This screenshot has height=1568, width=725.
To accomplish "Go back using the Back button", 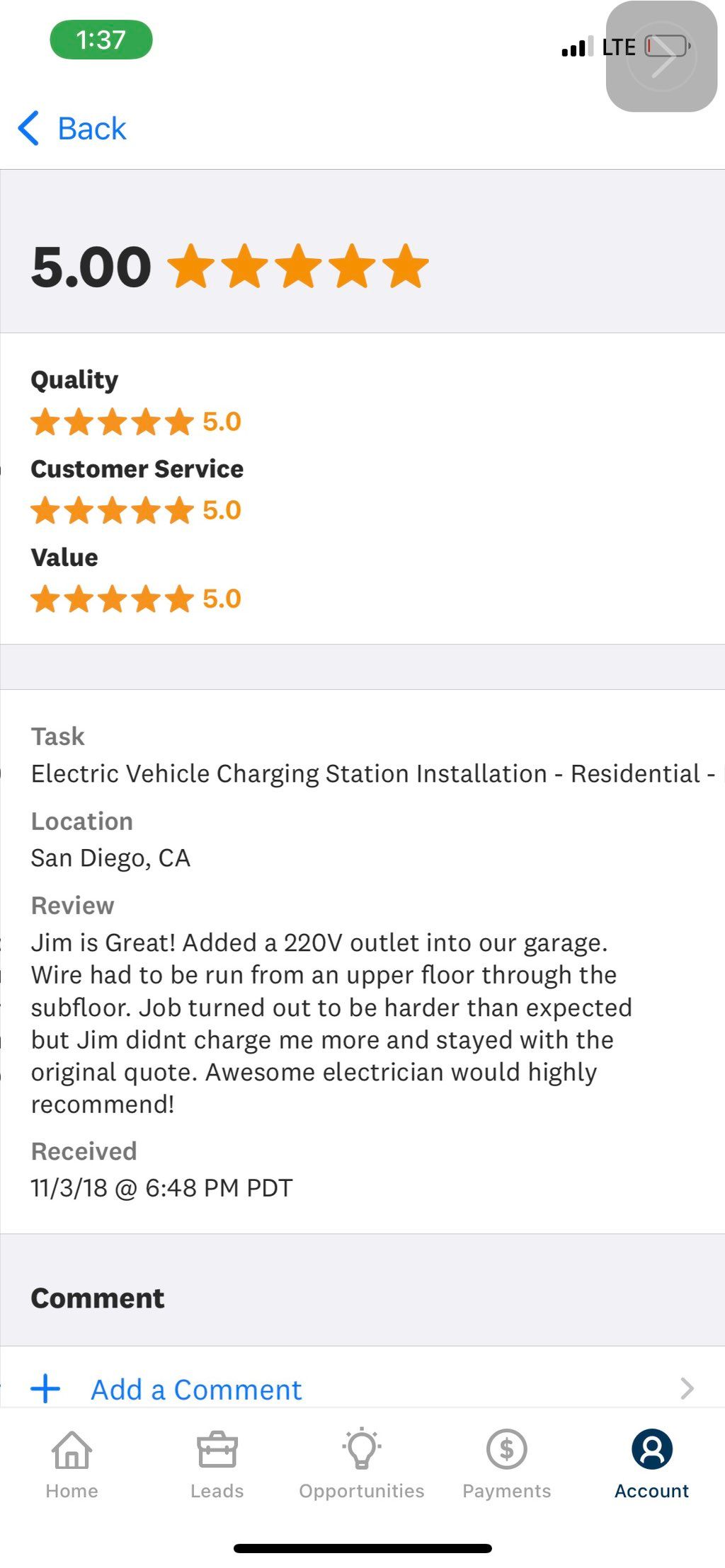I will click(73, 129).
